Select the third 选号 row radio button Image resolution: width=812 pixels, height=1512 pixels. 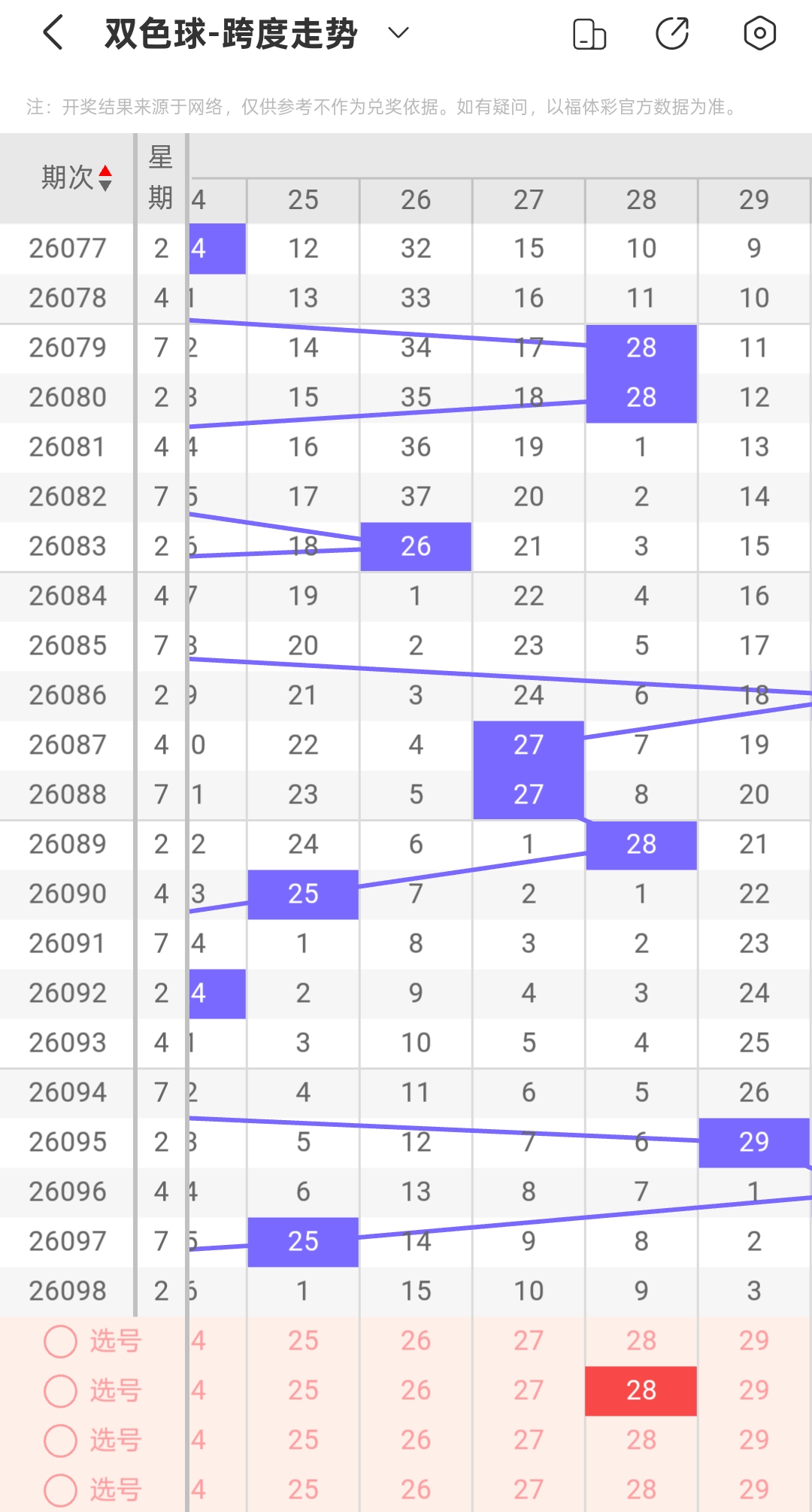click(x=61, y=1441)
